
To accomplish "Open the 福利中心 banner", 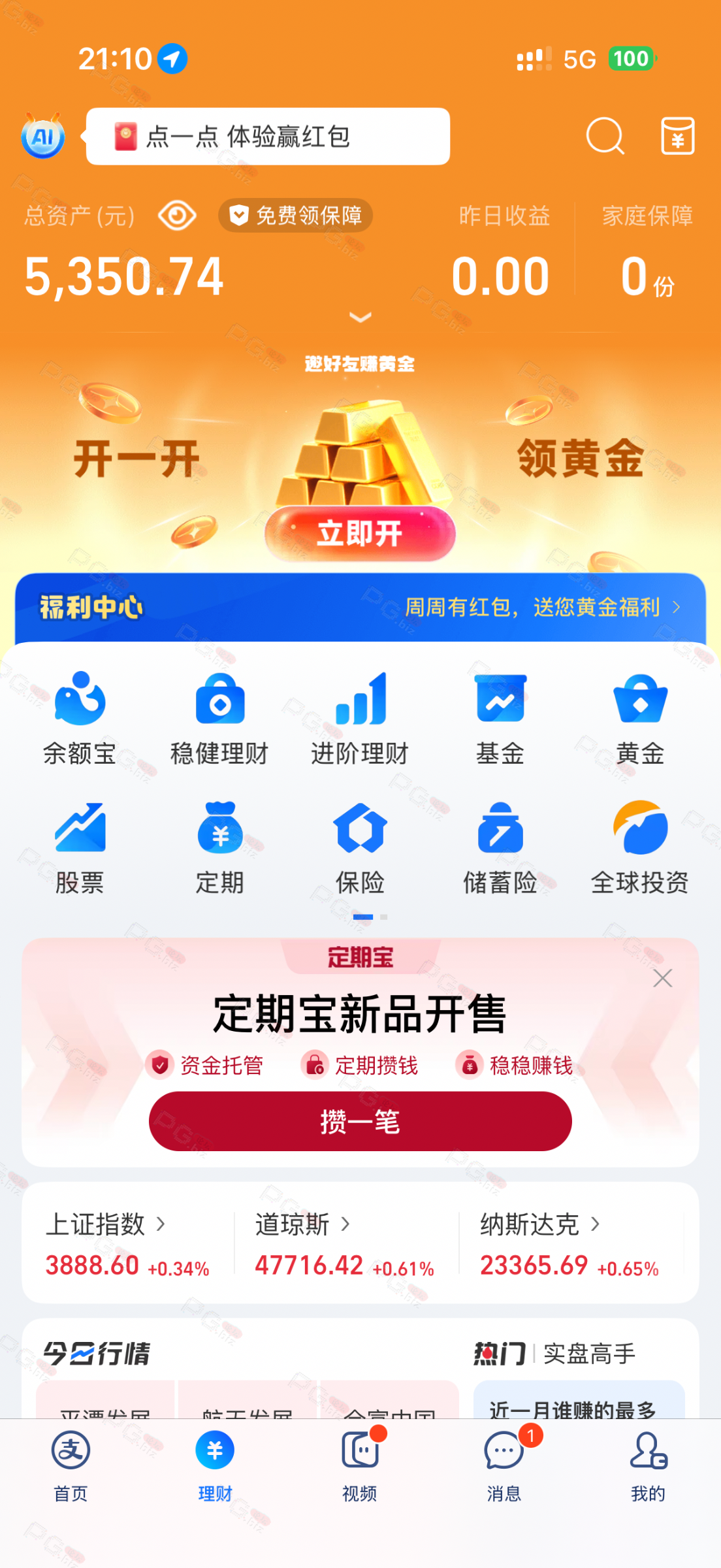I will coord(360,607).
